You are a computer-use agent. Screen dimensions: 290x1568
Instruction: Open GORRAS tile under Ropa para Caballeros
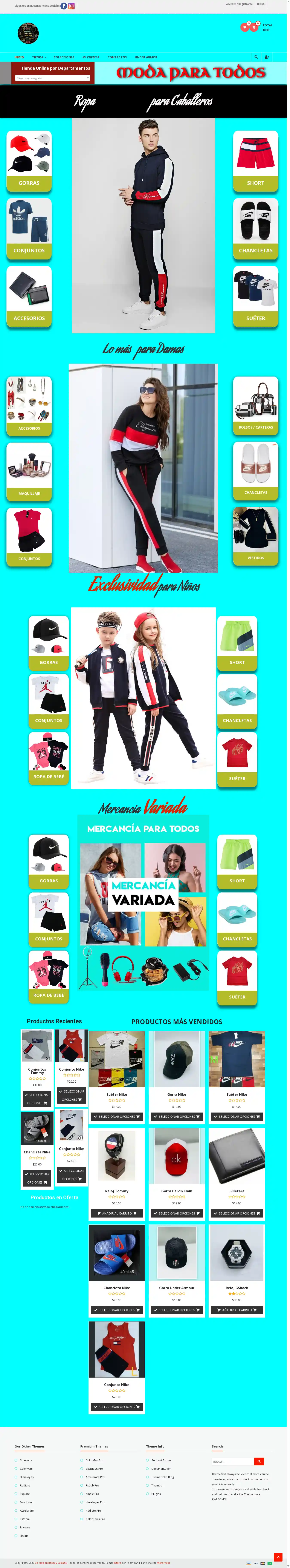click(x=29, y=161)
